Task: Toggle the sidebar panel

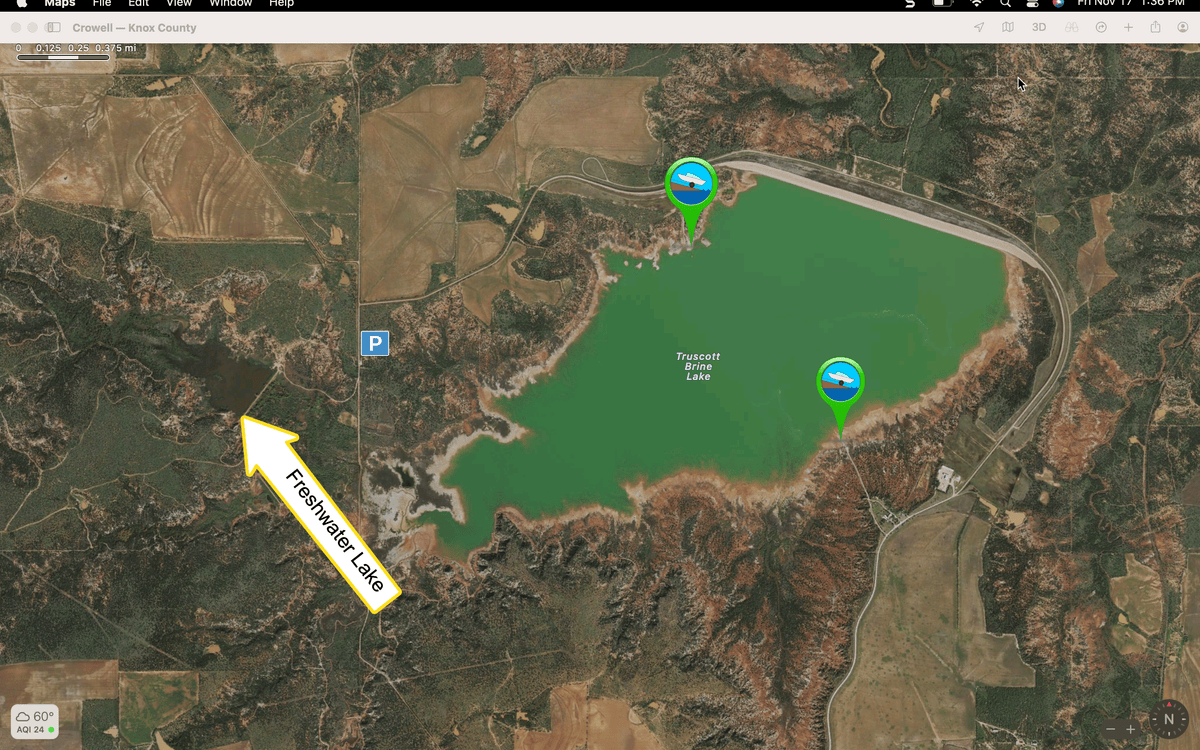Action: pyautogui.click(x=53, y=27)
